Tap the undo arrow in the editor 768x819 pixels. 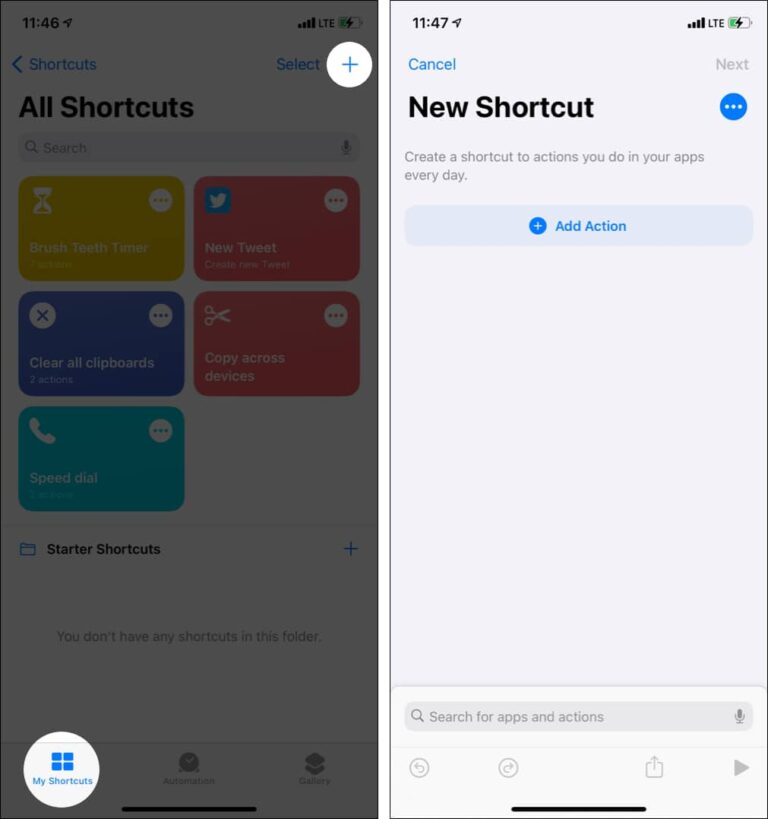pyautogui.click(x=419, y=767)
